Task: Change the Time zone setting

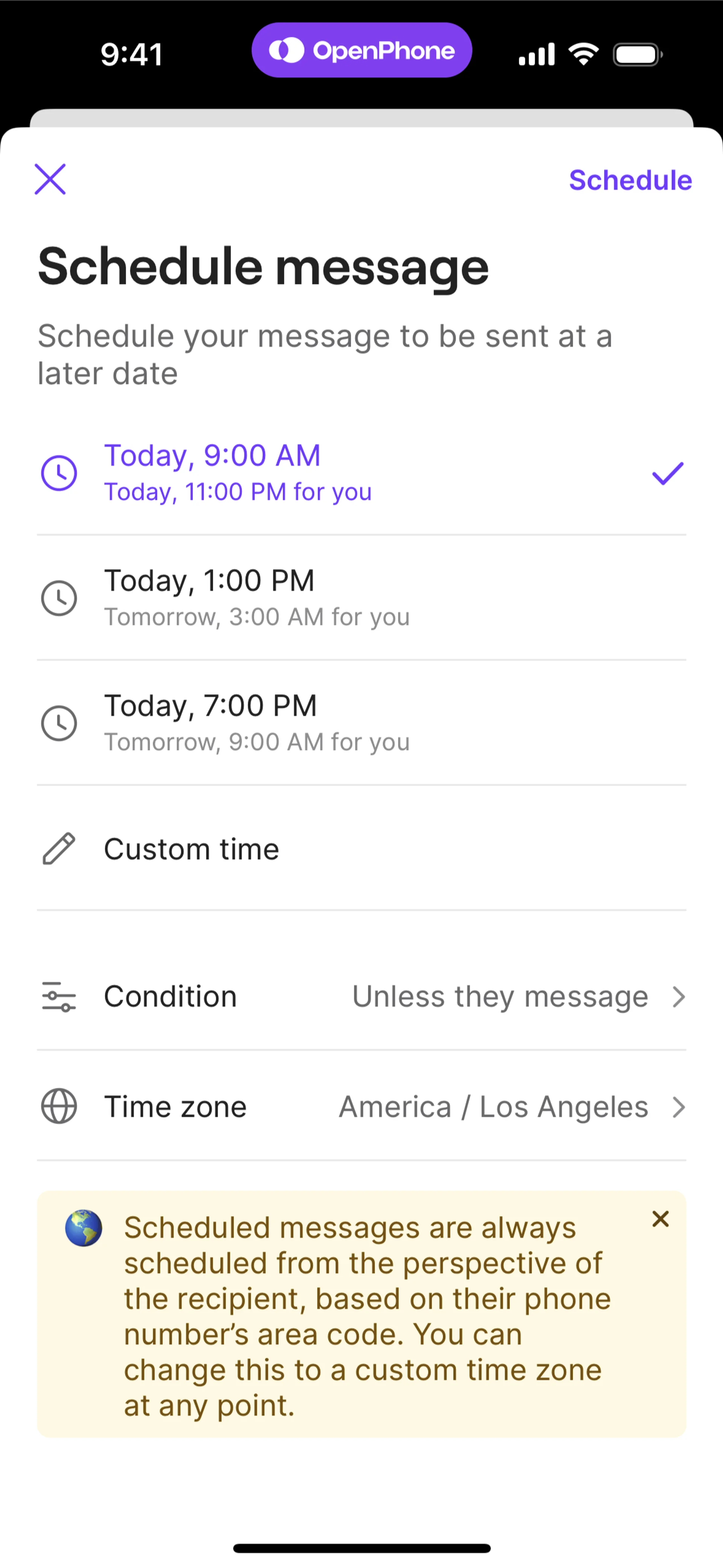Action: tap(361, 1106)
